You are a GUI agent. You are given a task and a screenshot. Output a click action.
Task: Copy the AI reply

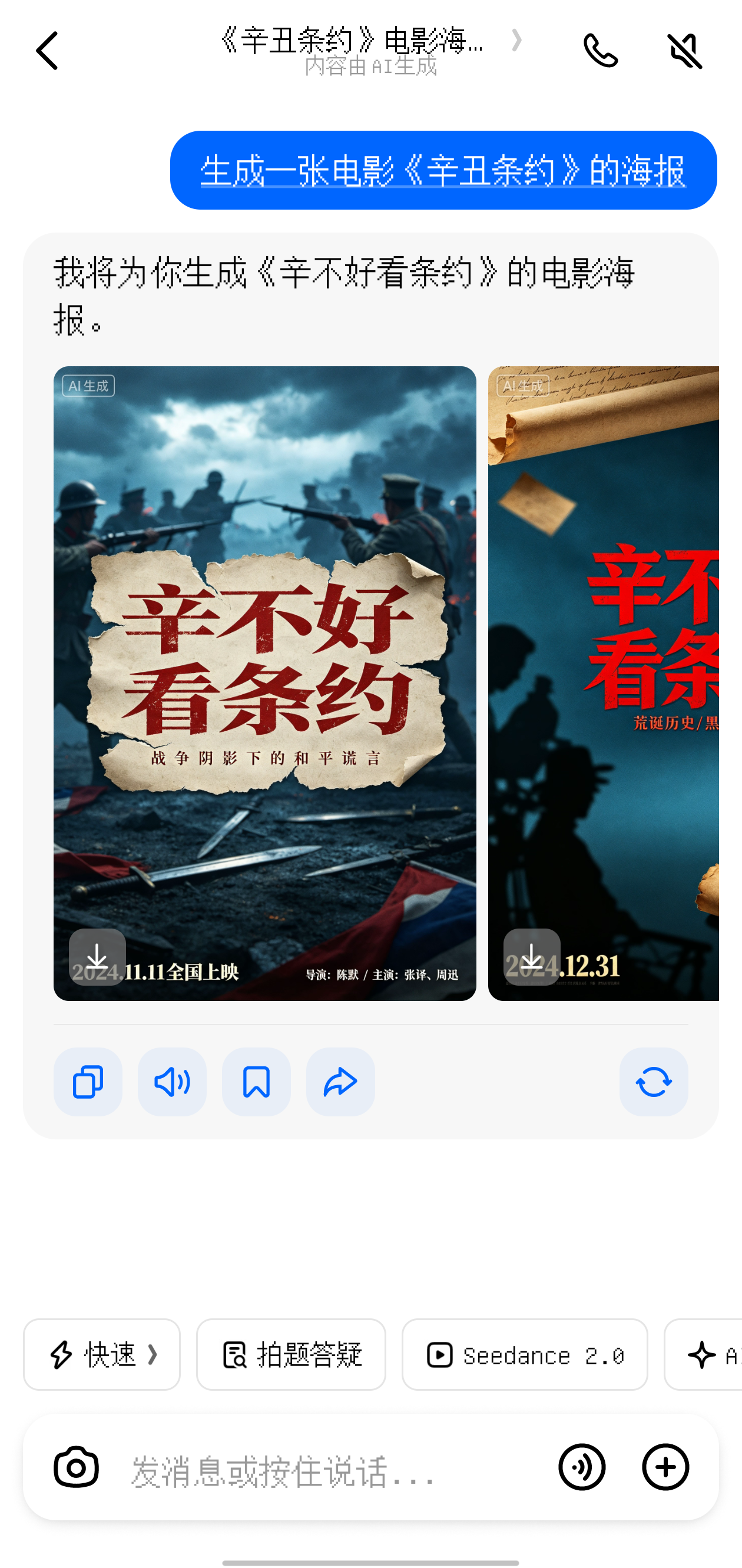click(x=88, y=1082)
